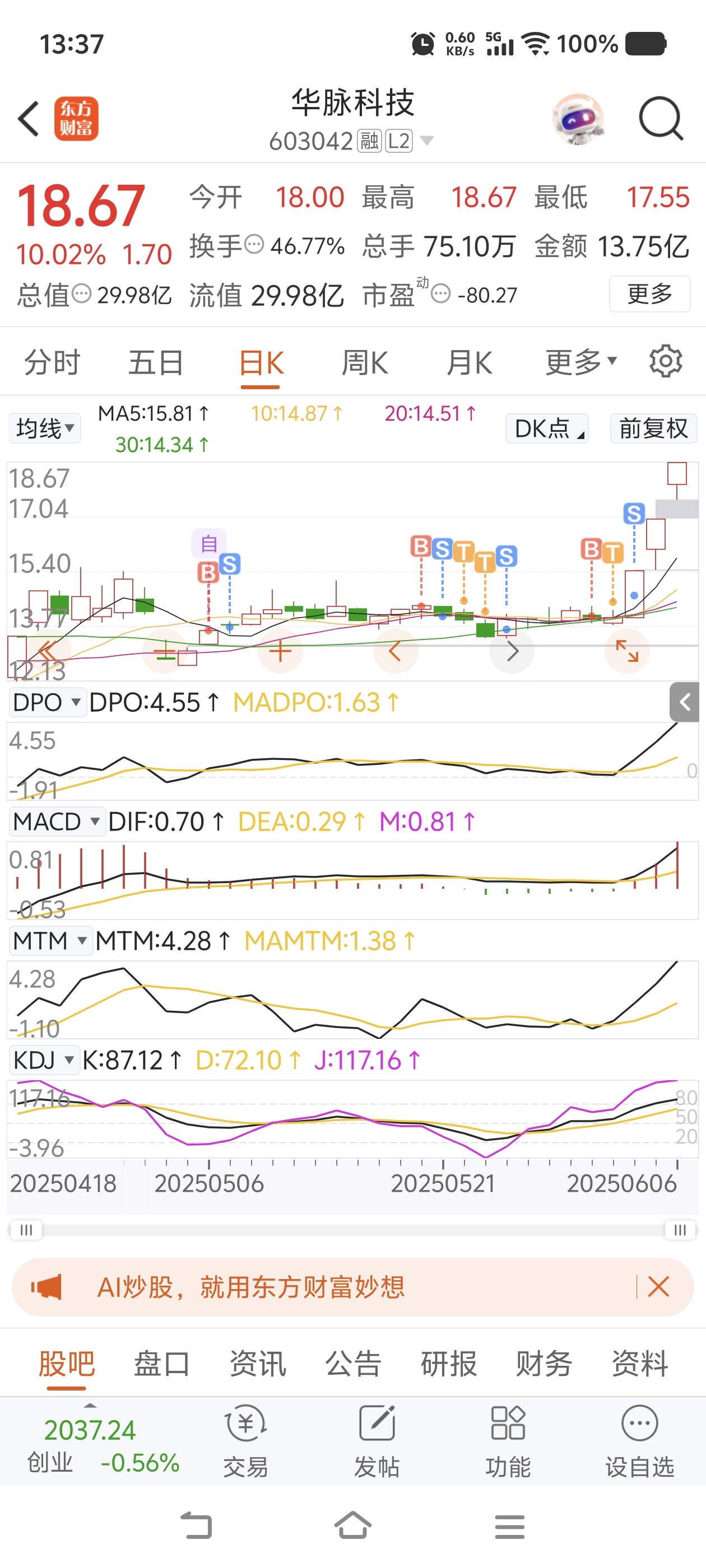Tap 交易 in the bottom bar

pos(245,1441)
